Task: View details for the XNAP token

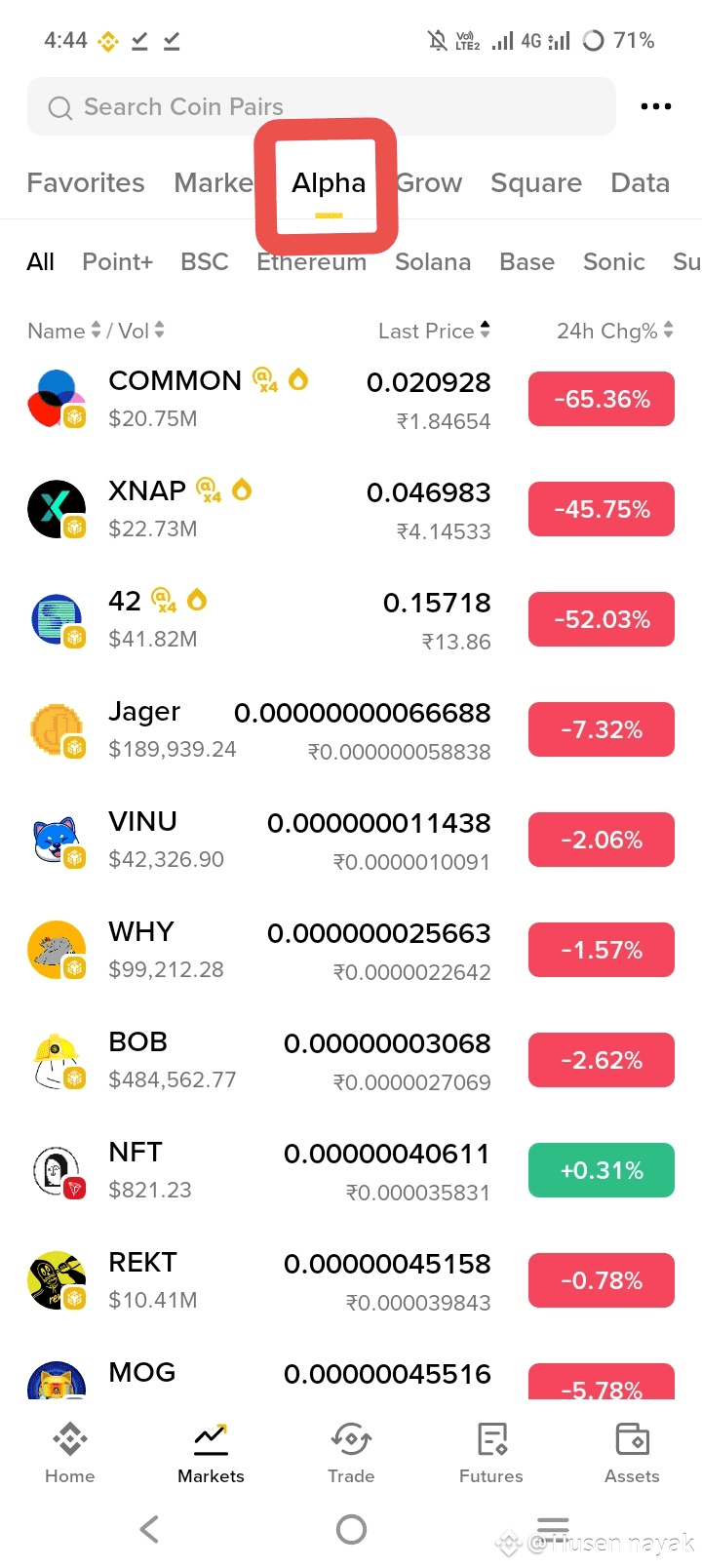Action: click(148, 509)
